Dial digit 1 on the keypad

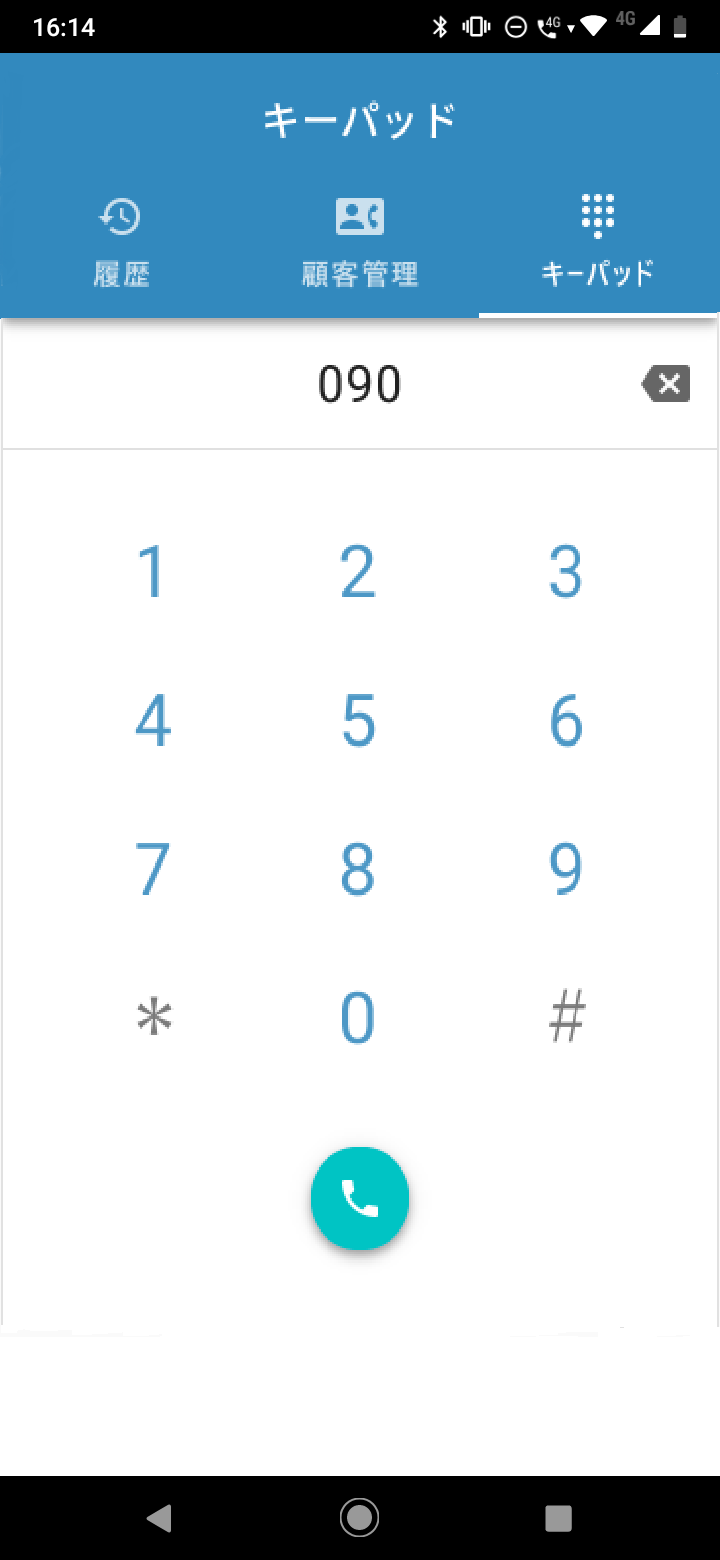pyautogui.click(x=152, y=572)
